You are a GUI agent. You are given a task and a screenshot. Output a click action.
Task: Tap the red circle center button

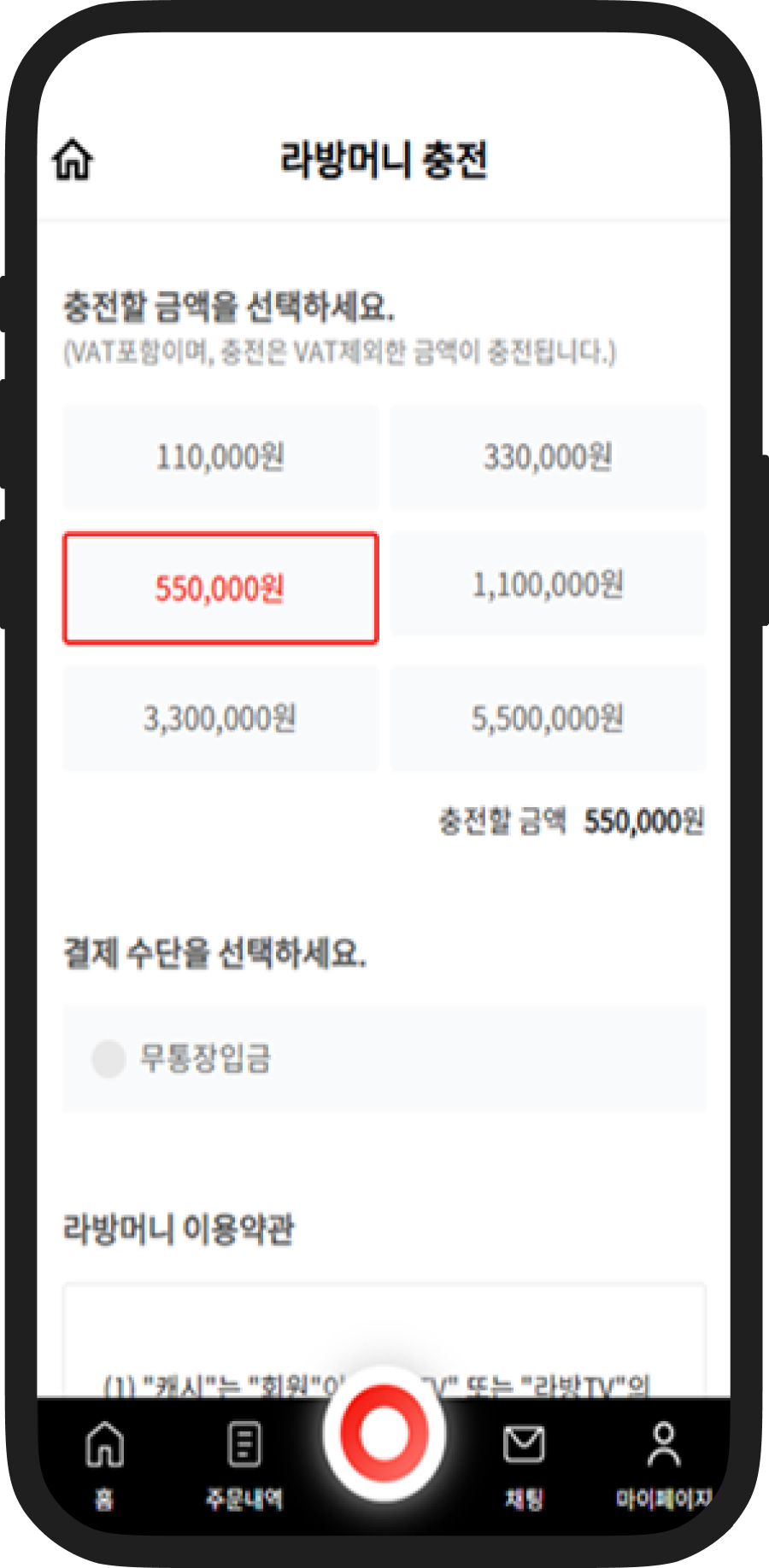(x=384, y=1435)
